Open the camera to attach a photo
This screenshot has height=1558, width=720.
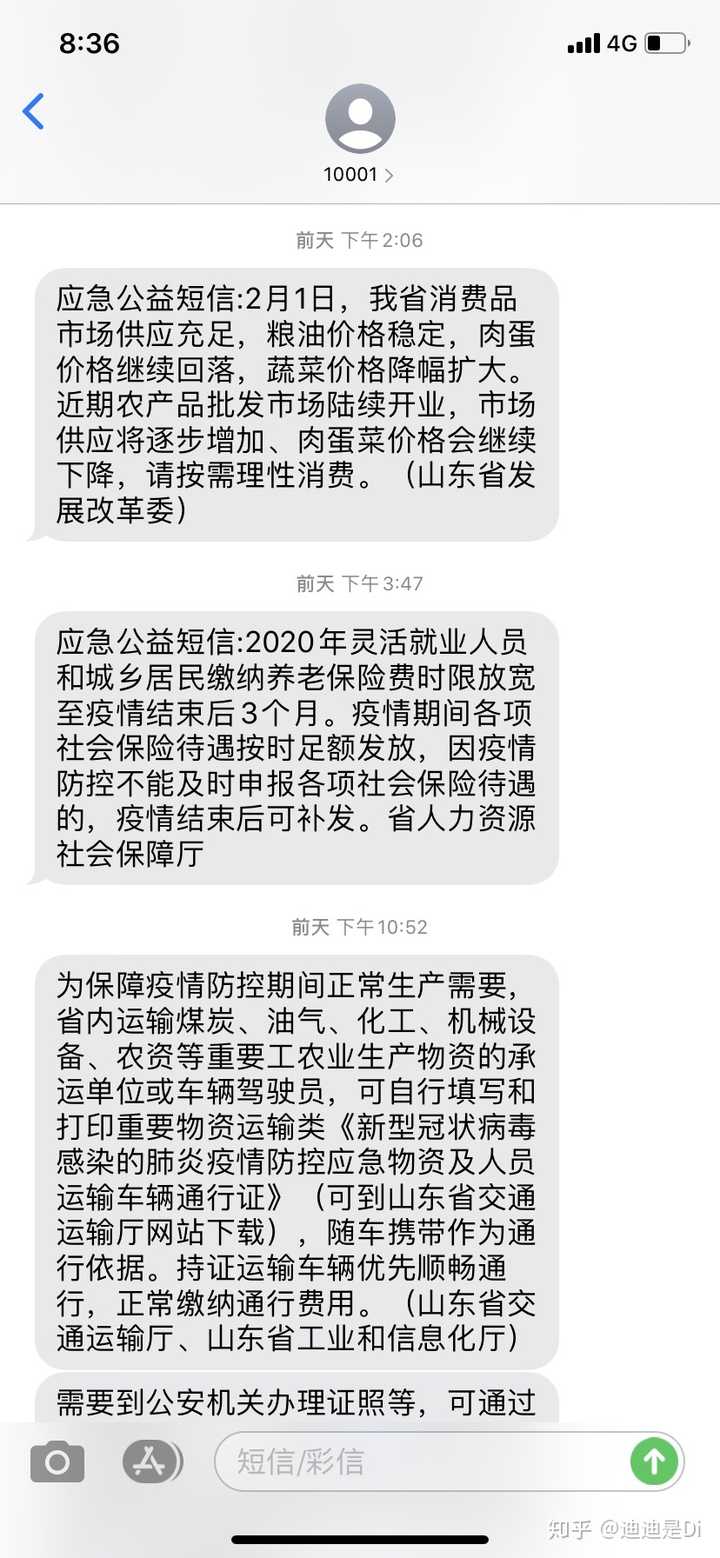tap(57, 1462)
